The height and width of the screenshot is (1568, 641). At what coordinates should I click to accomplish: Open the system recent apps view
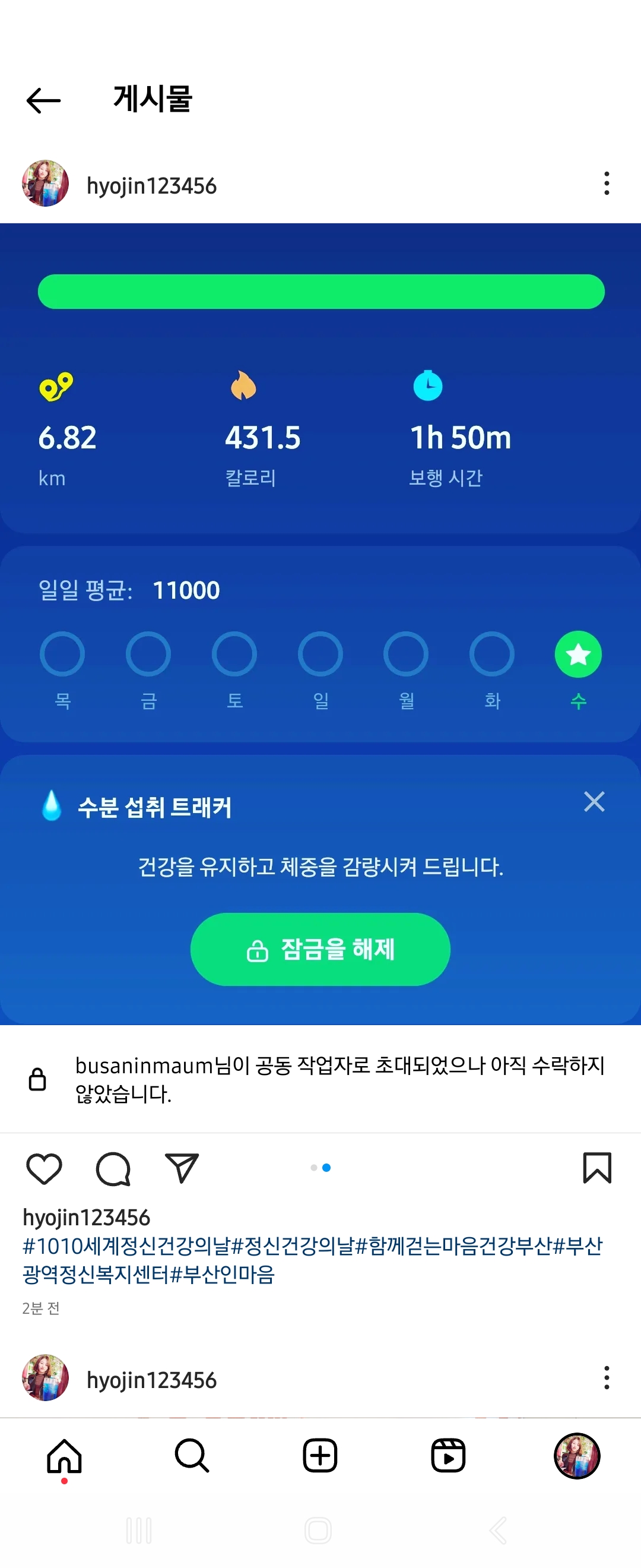[x=139, y=1530]
